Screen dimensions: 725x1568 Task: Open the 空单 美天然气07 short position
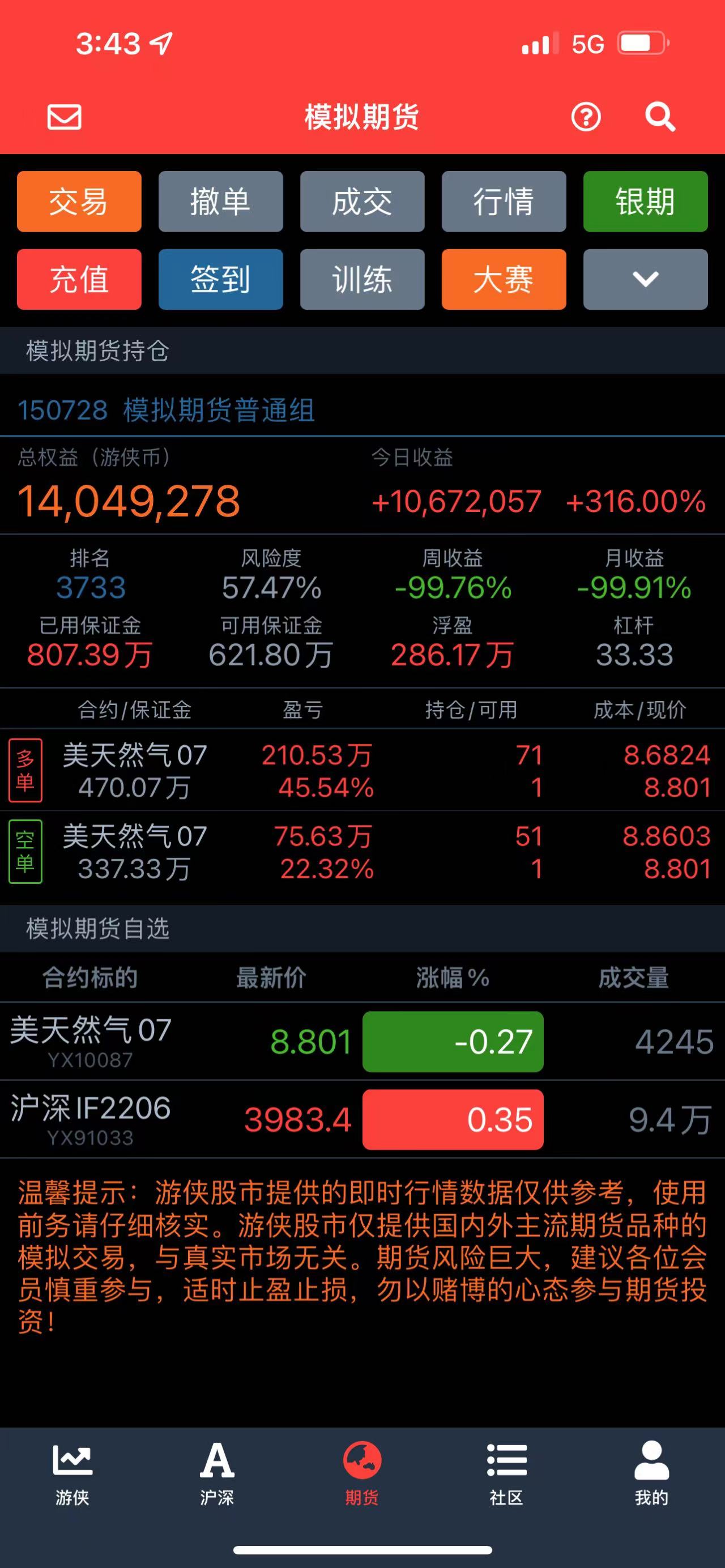tap(362, 852)
